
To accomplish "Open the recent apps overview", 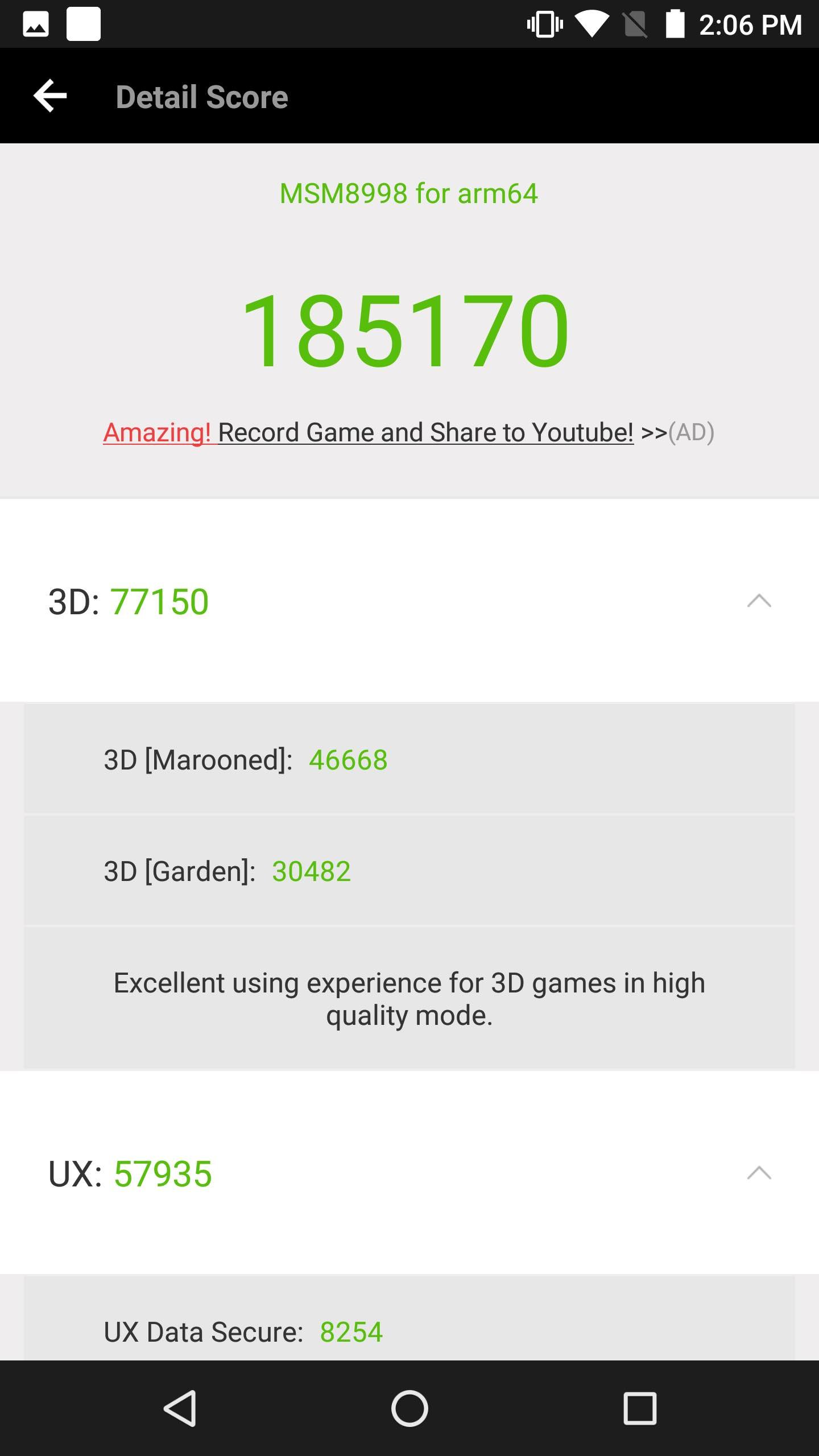I will 640,1408.
